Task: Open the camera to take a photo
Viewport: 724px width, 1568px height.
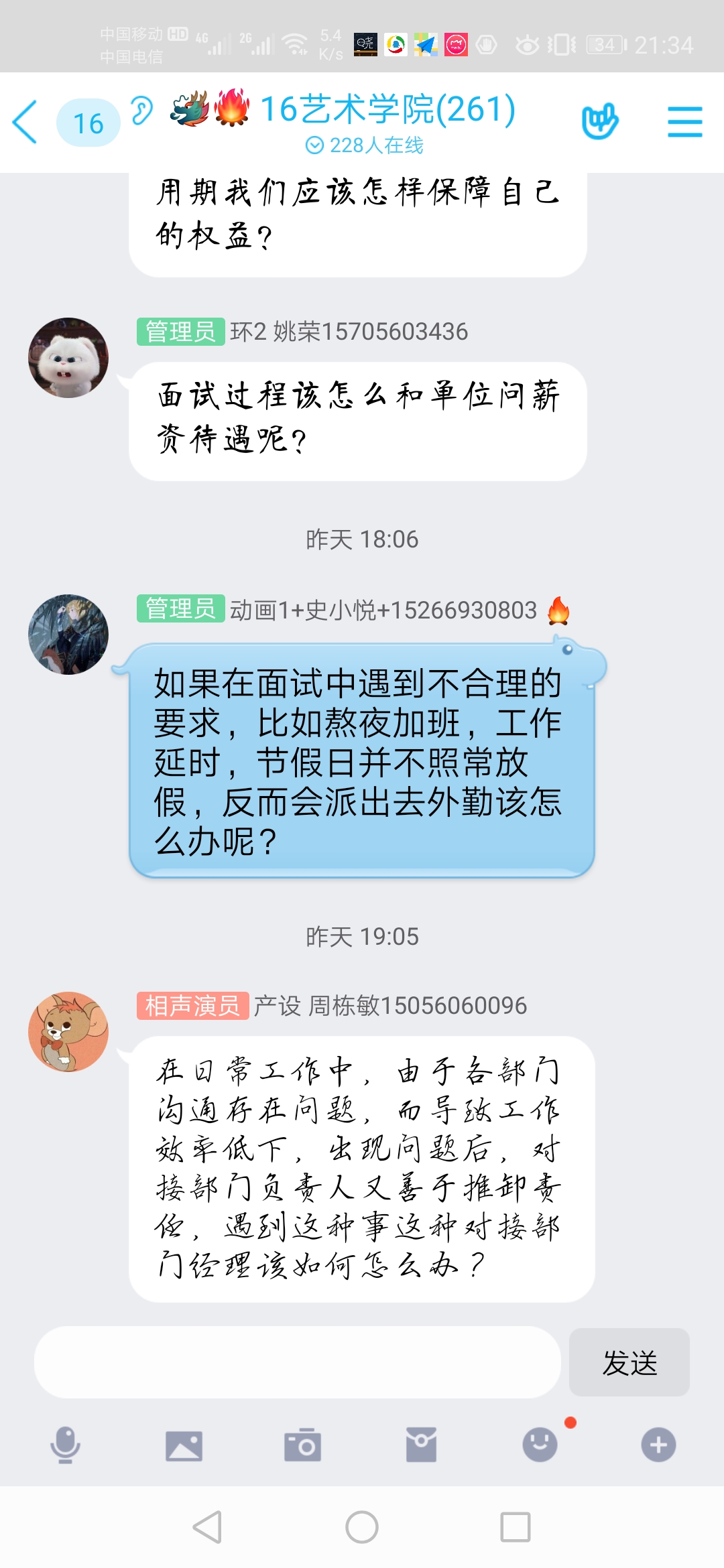Action: coord(302,1445)
